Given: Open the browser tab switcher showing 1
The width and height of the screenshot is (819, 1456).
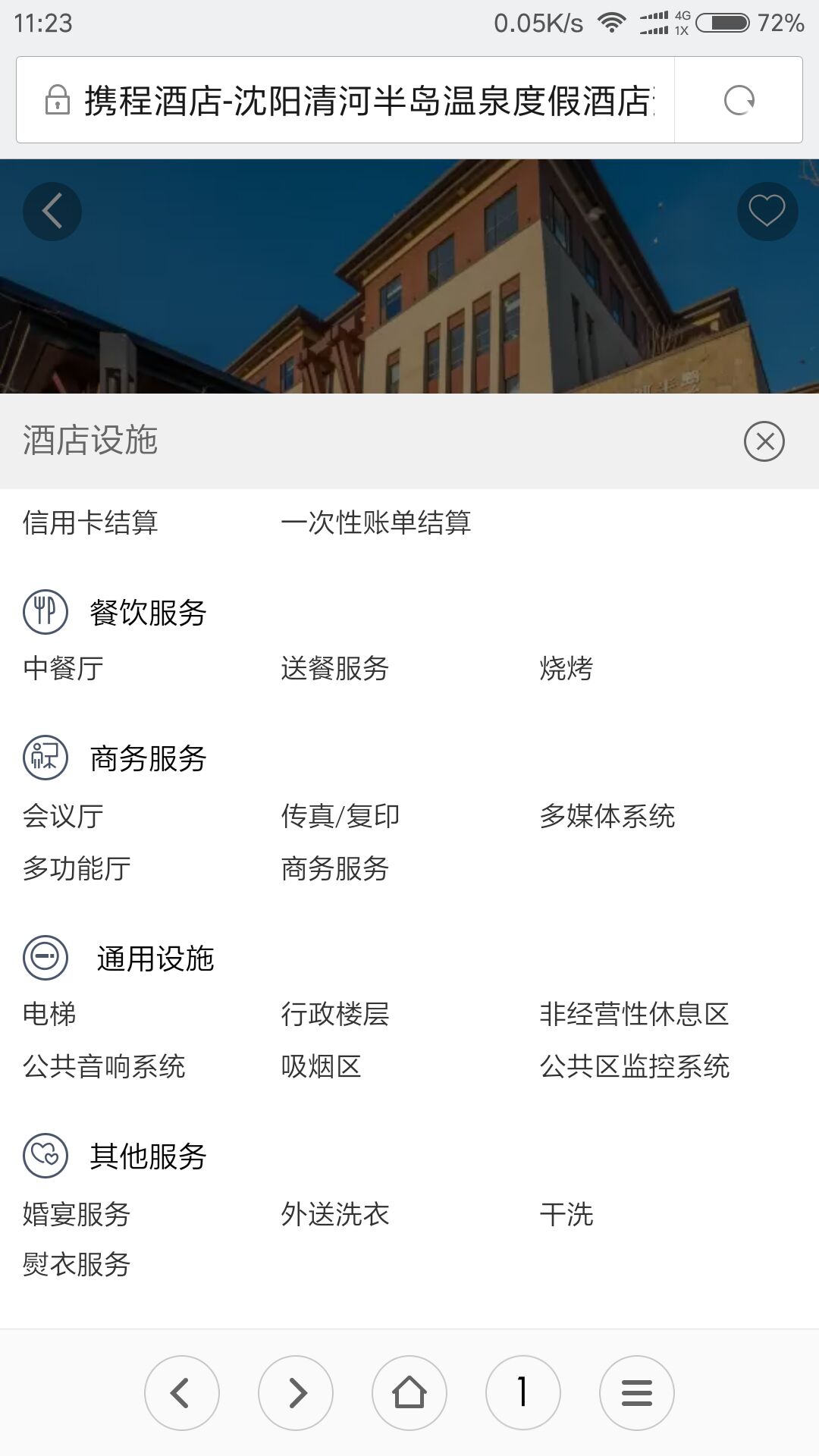Looking at the screenshot, I should coord(523,1392).
